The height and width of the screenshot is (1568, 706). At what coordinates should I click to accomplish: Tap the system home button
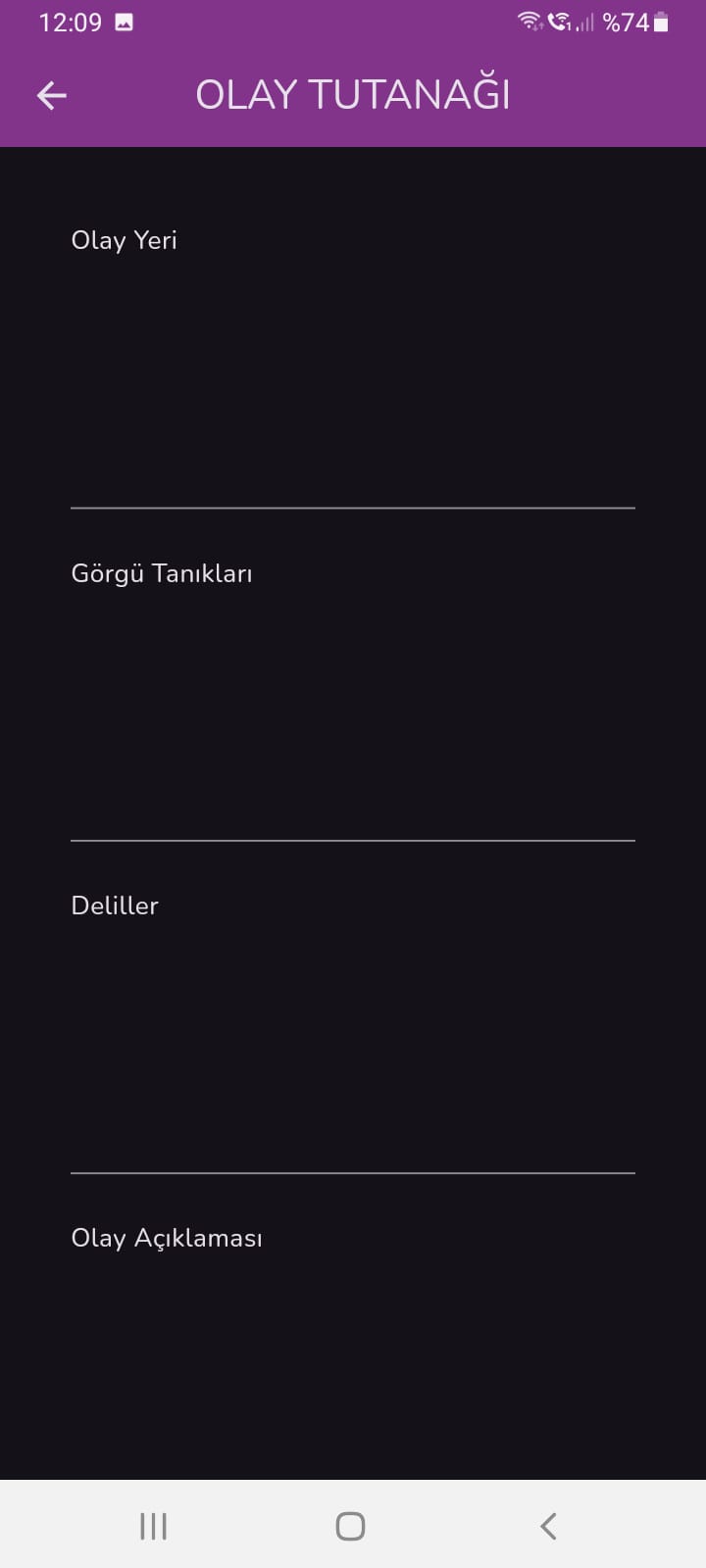tap(351, 1526)
